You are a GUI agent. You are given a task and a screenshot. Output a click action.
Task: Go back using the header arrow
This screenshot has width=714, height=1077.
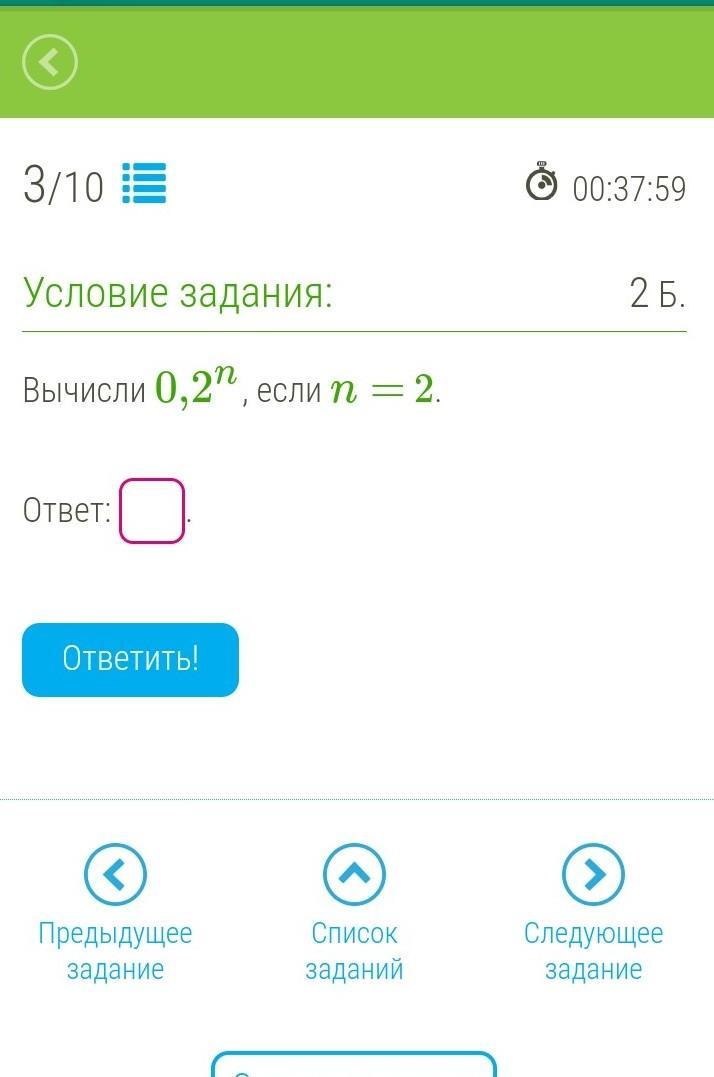click(50, 63)
